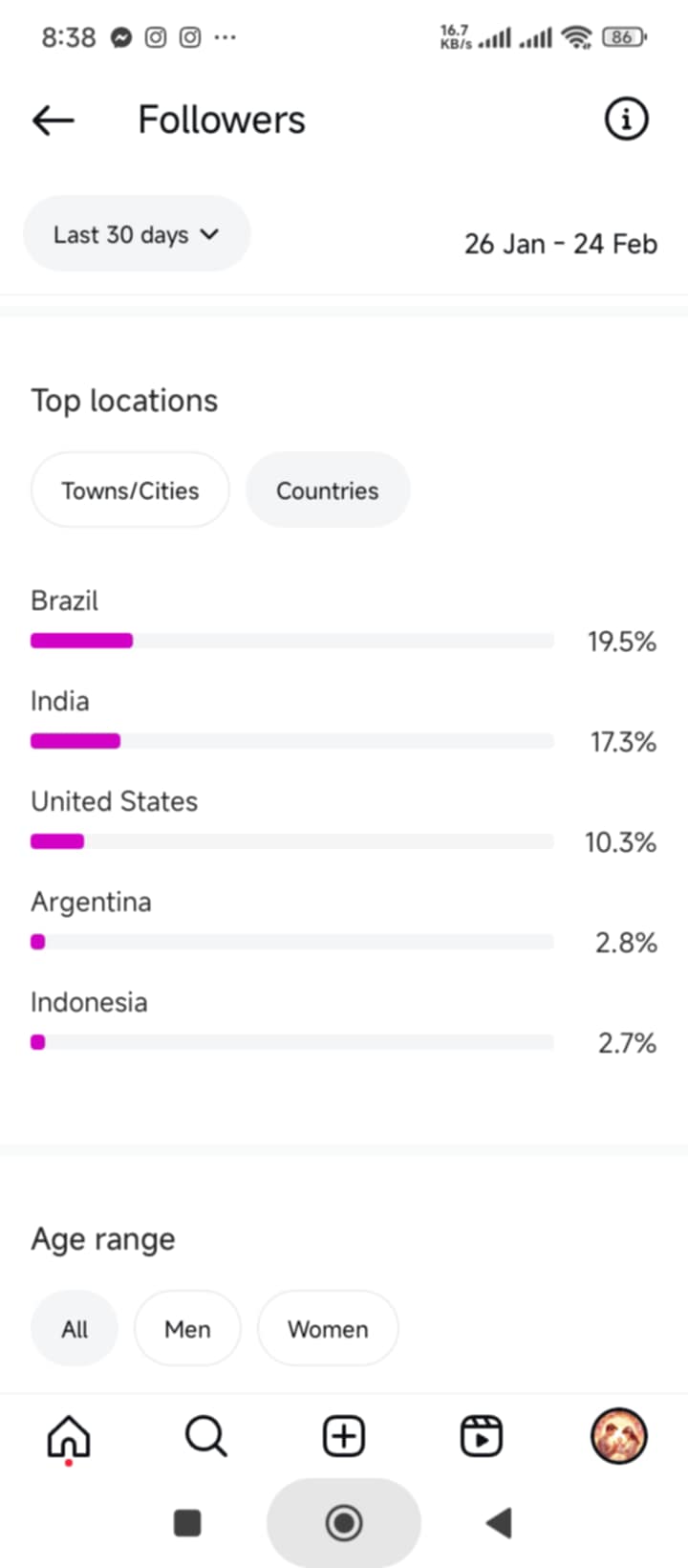Select the All age range chip
The width and height of the screenshot is (688, 1568).
pyautogui.click(x=75, y=1329)
